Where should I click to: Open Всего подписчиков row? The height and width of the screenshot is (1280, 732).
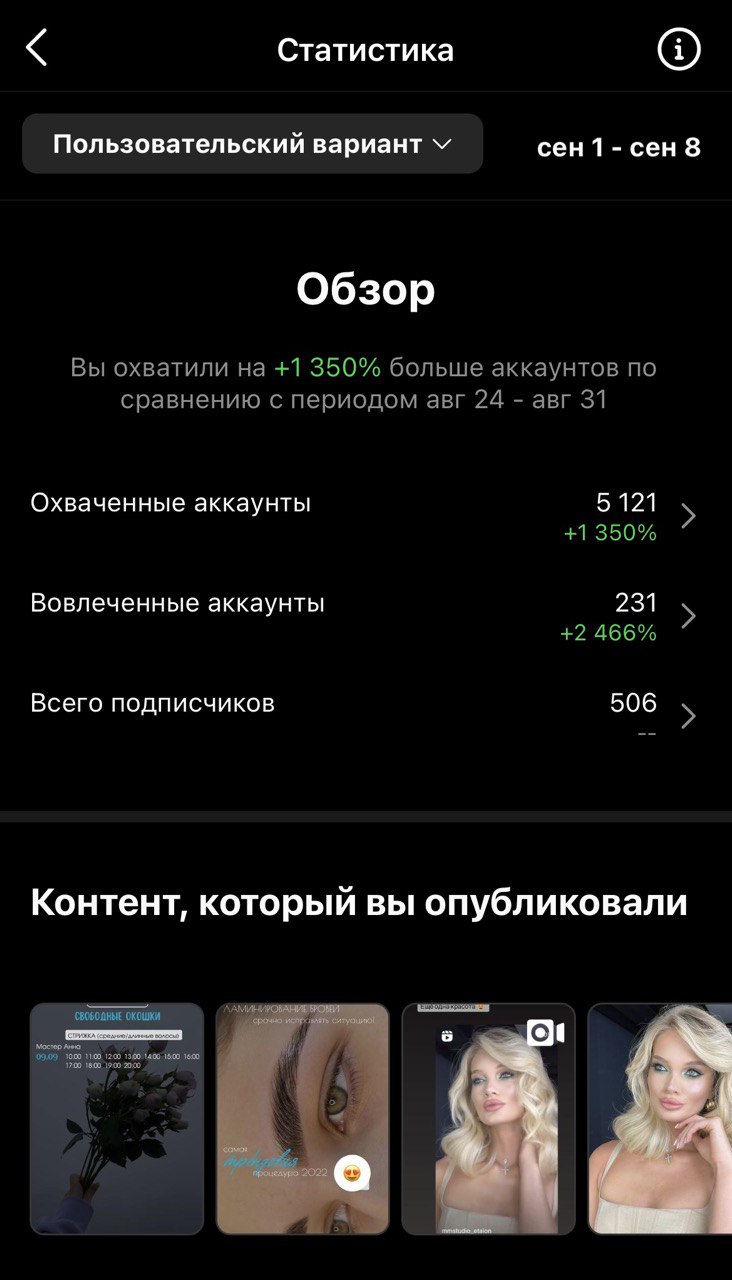point(365,716)
